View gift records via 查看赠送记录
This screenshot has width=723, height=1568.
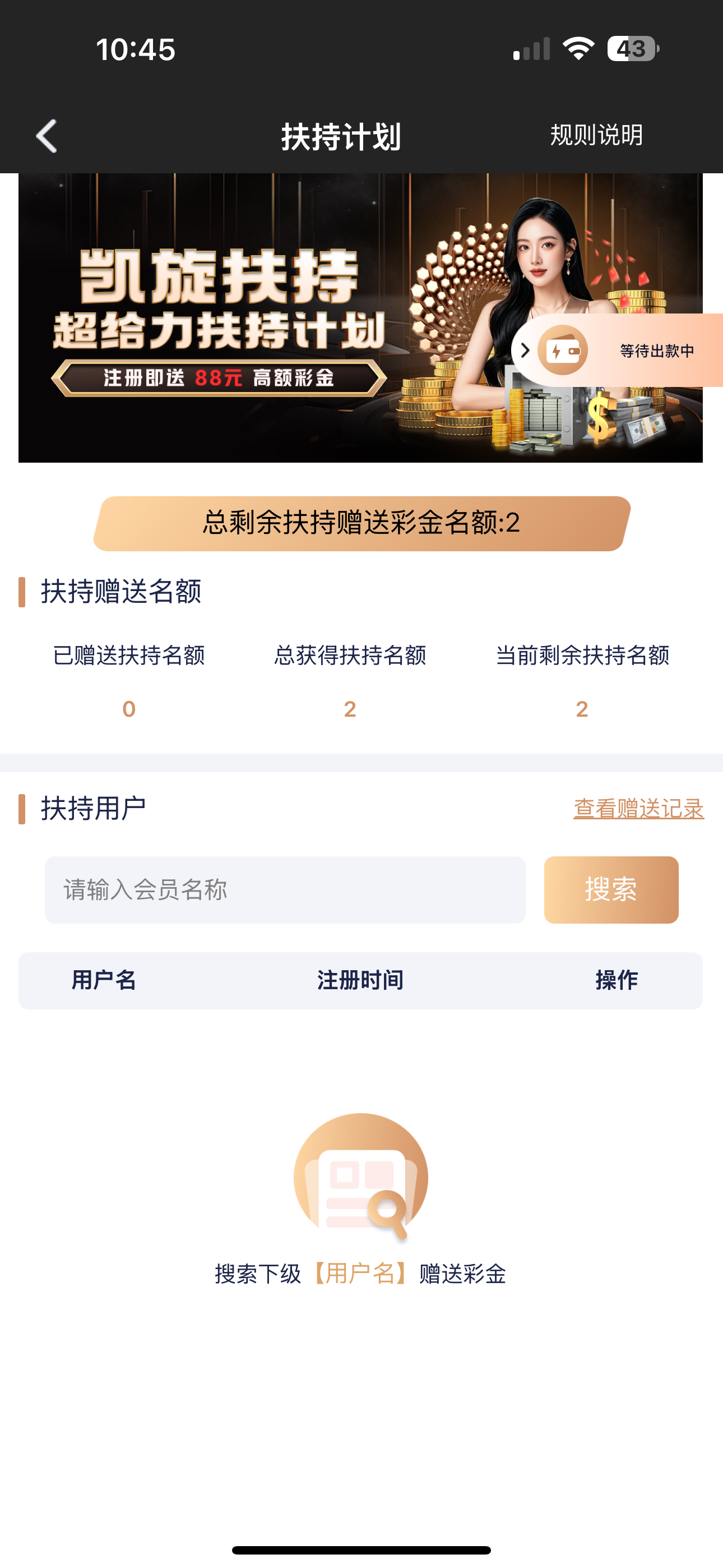pyautogui.click(x=638, y=808)
